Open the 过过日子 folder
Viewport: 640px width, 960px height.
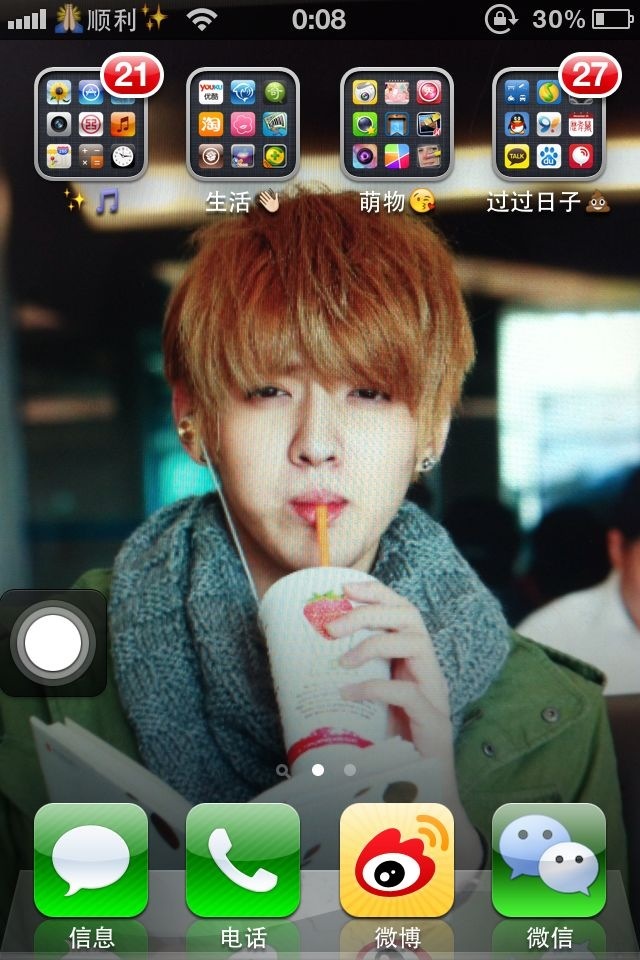click(x=549, y=124)
